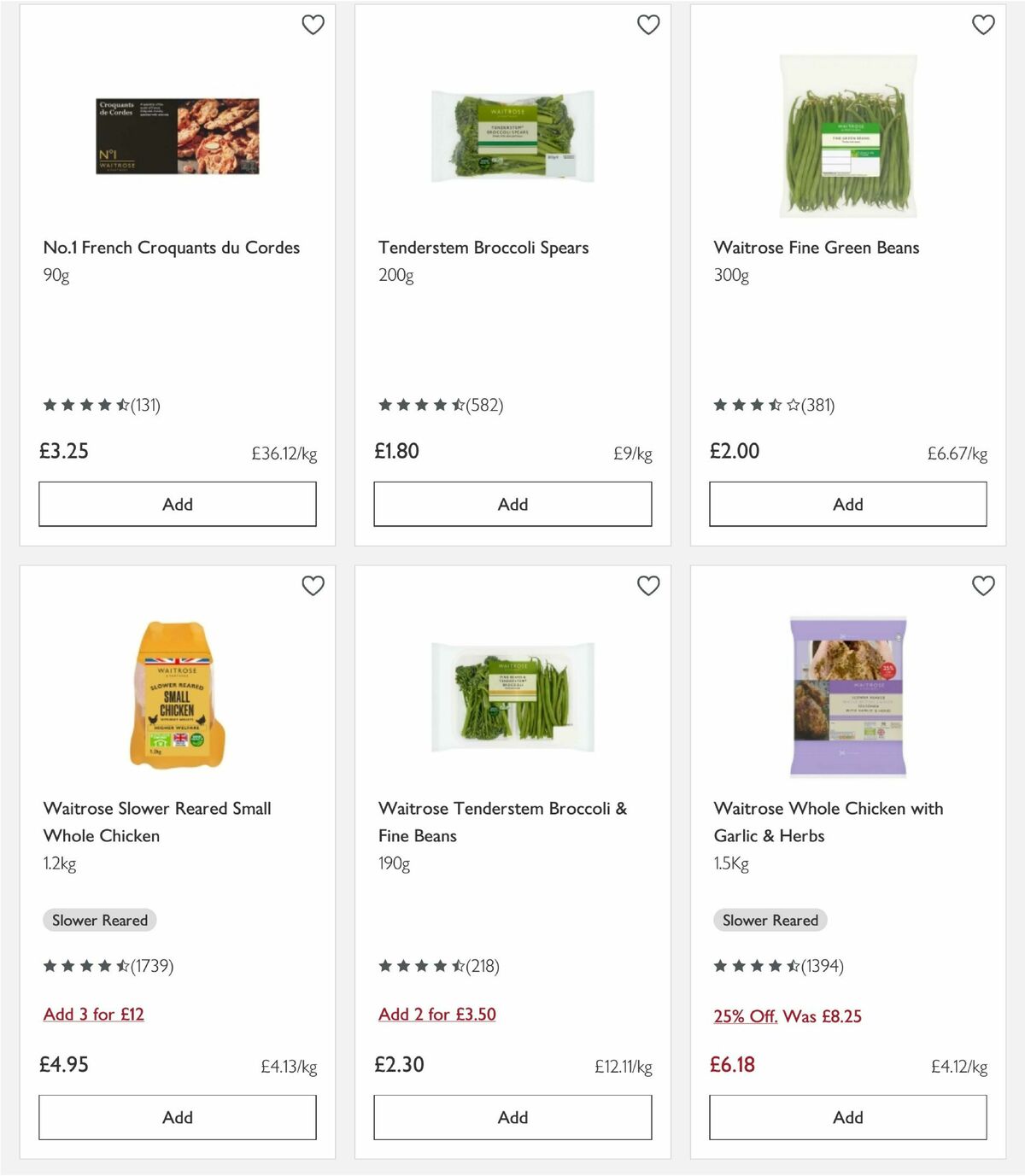Open the Add 2 for £3.50 offer
The width and height of the screenshot is (1025, 1176).
[x=437, y=1014]
